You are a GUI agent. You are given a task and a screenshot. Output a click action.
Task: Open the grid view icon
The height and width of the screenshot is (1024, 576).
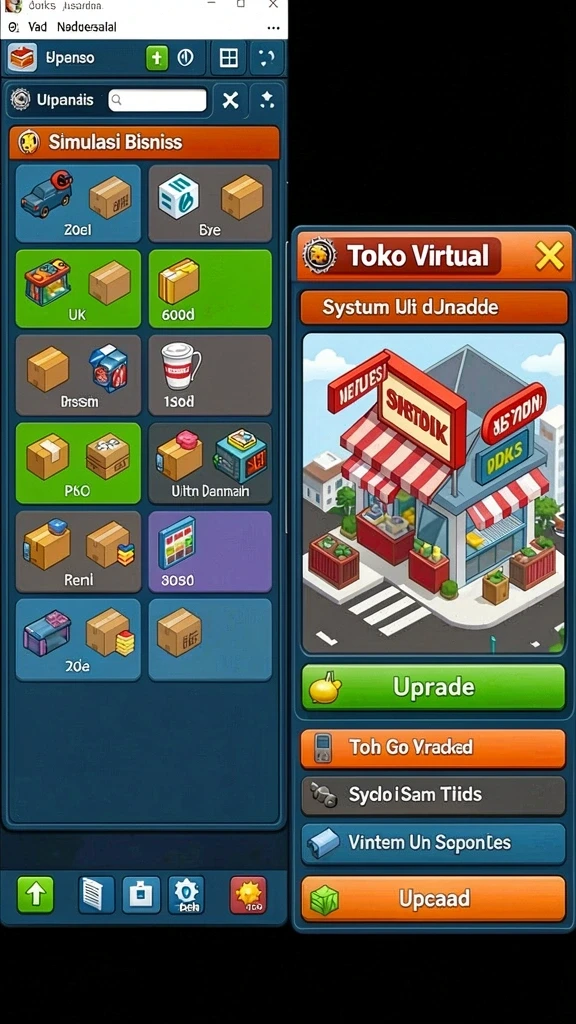[229, 58]
